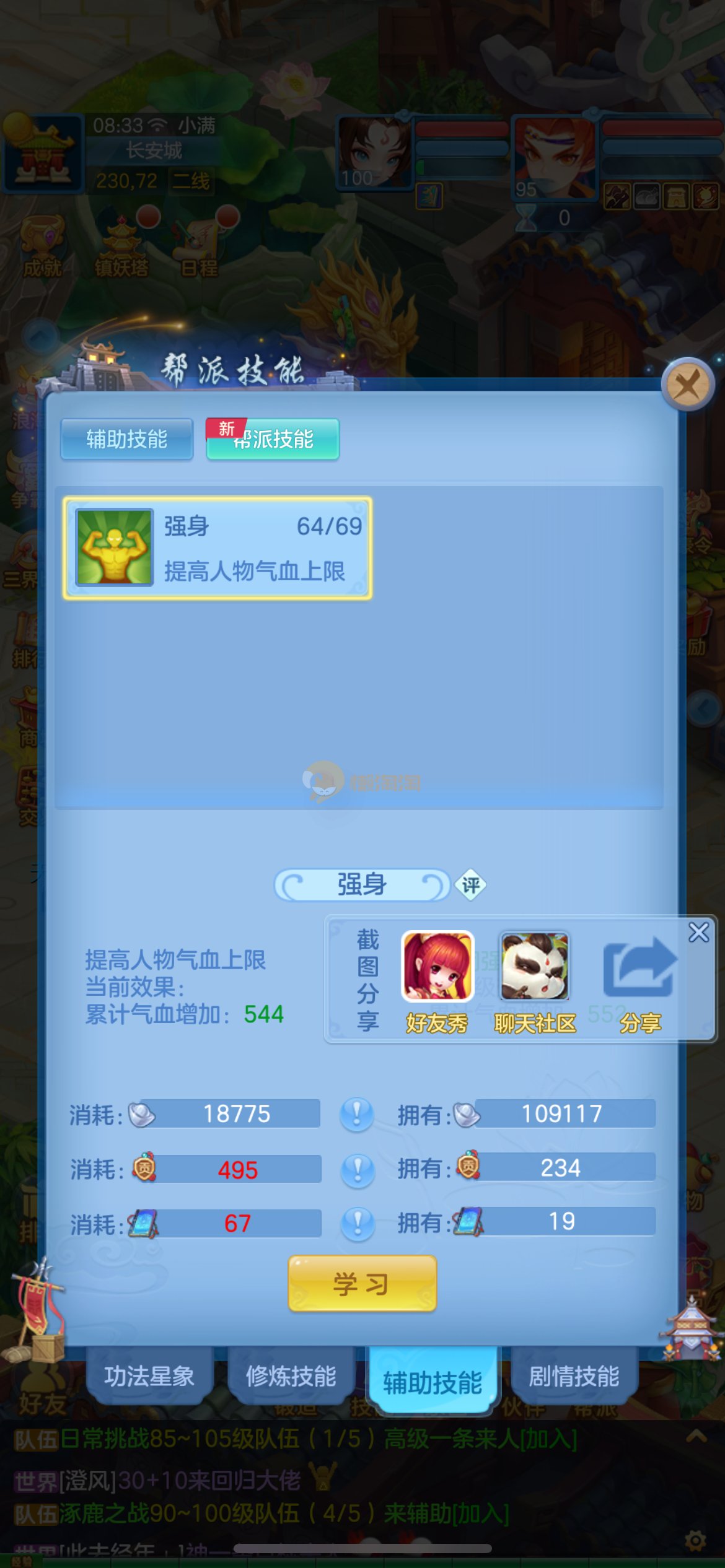Join the 日常挑战85~105级 team via [加入]
The image size is (725, 1568).
(x=548, y=1439)
